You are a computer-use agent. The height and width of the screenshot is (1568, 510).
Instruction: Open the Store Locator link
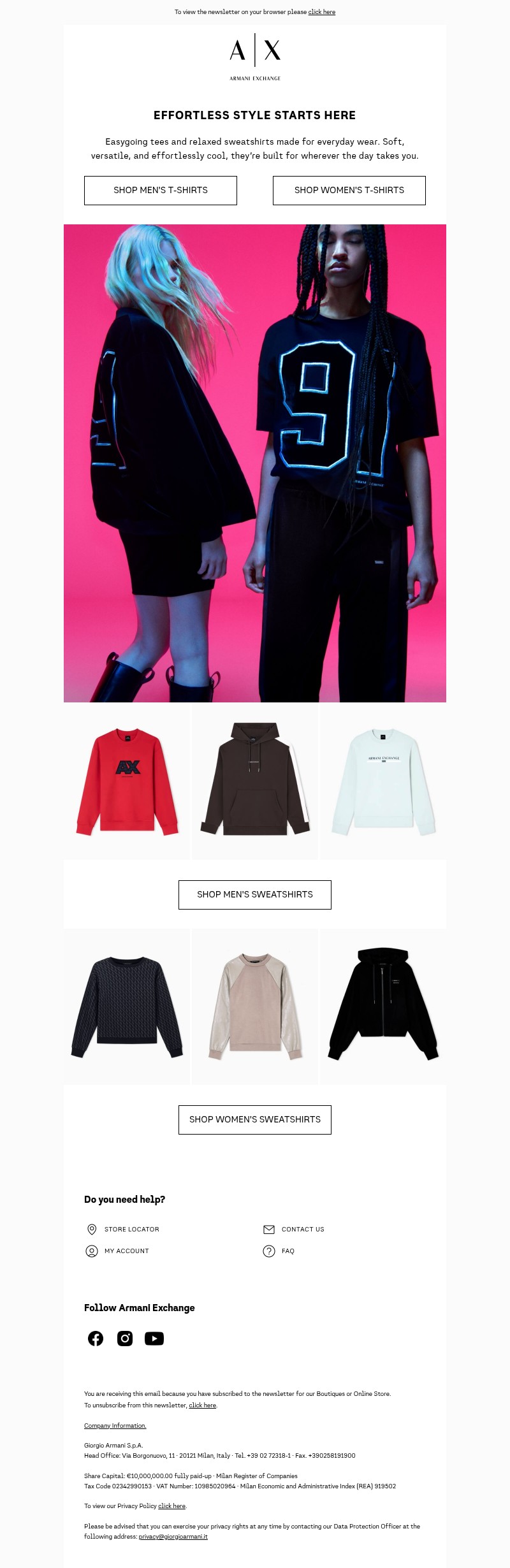pyautogui.click(x=131, y=1230)
